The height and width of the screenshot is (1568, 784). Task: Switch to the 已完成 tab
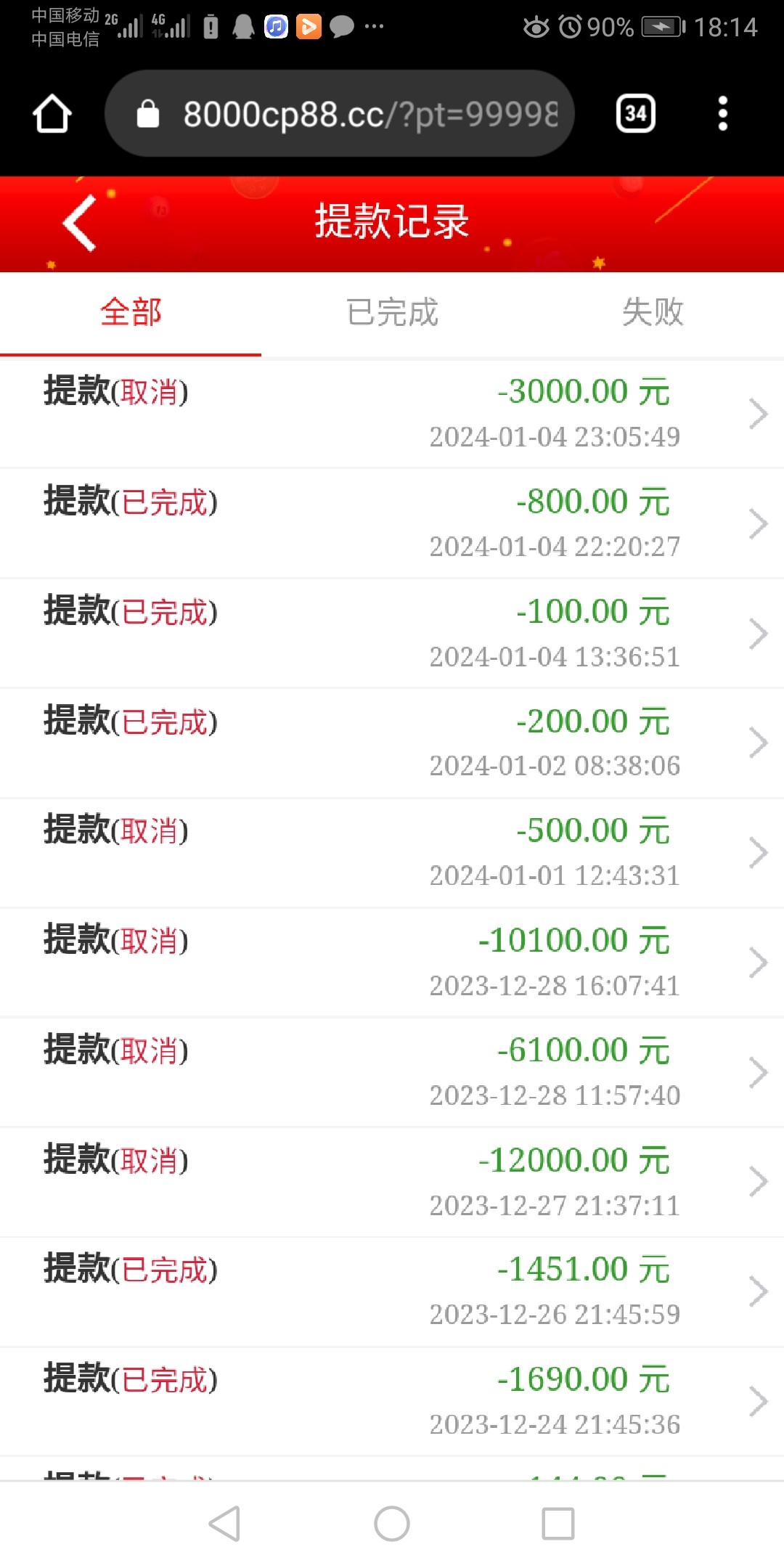(x=392, y=313)
